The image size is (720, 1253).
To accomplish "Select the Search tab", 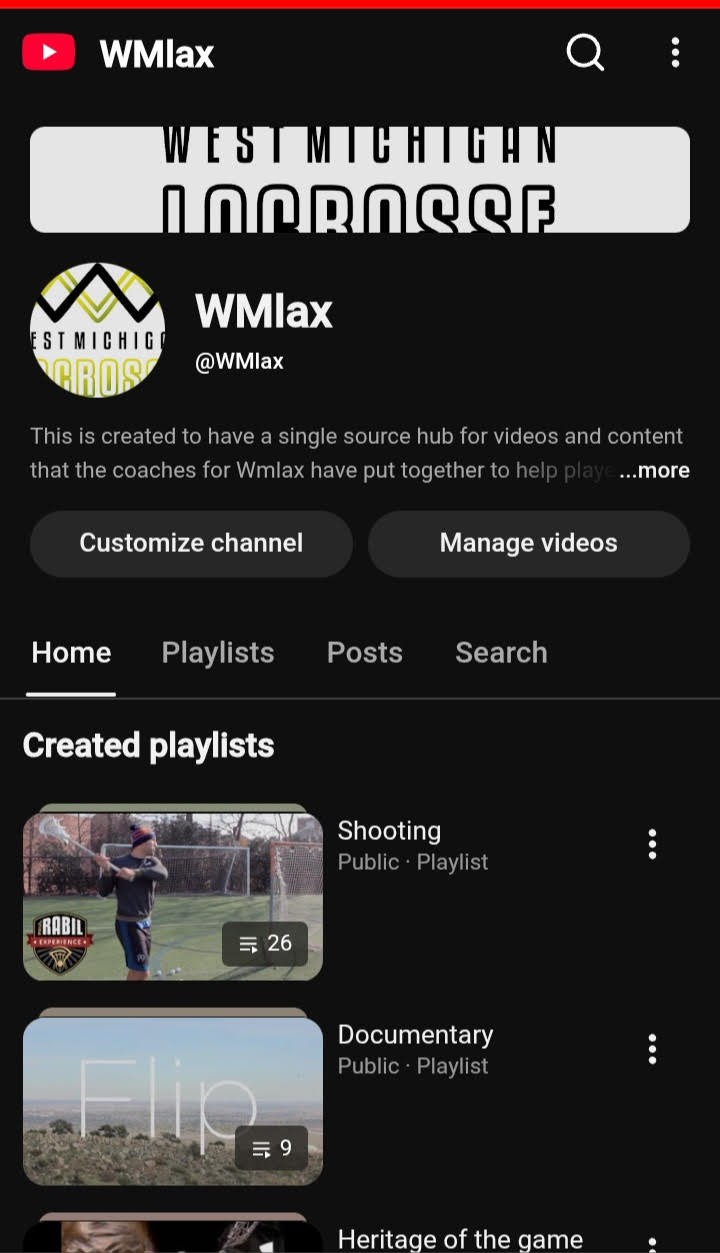I will click(501, 653).
